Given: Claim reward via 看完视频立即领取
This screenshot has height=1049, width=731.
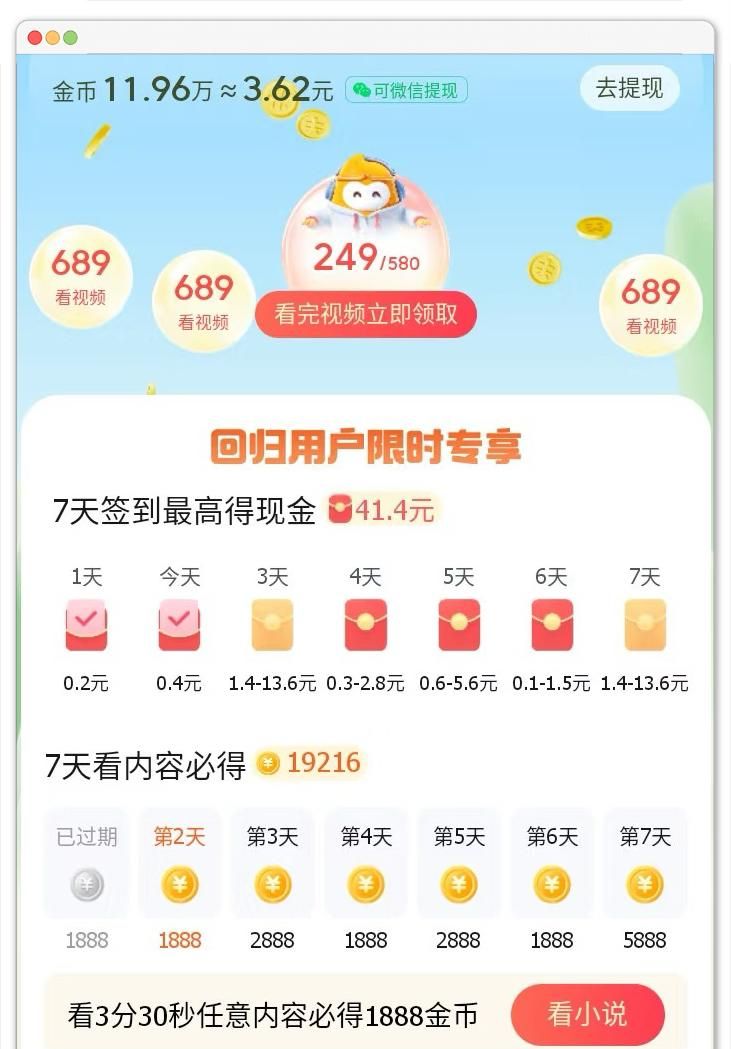Looking at the screenshot, I should pyautogui.click(x=366, y=314).
